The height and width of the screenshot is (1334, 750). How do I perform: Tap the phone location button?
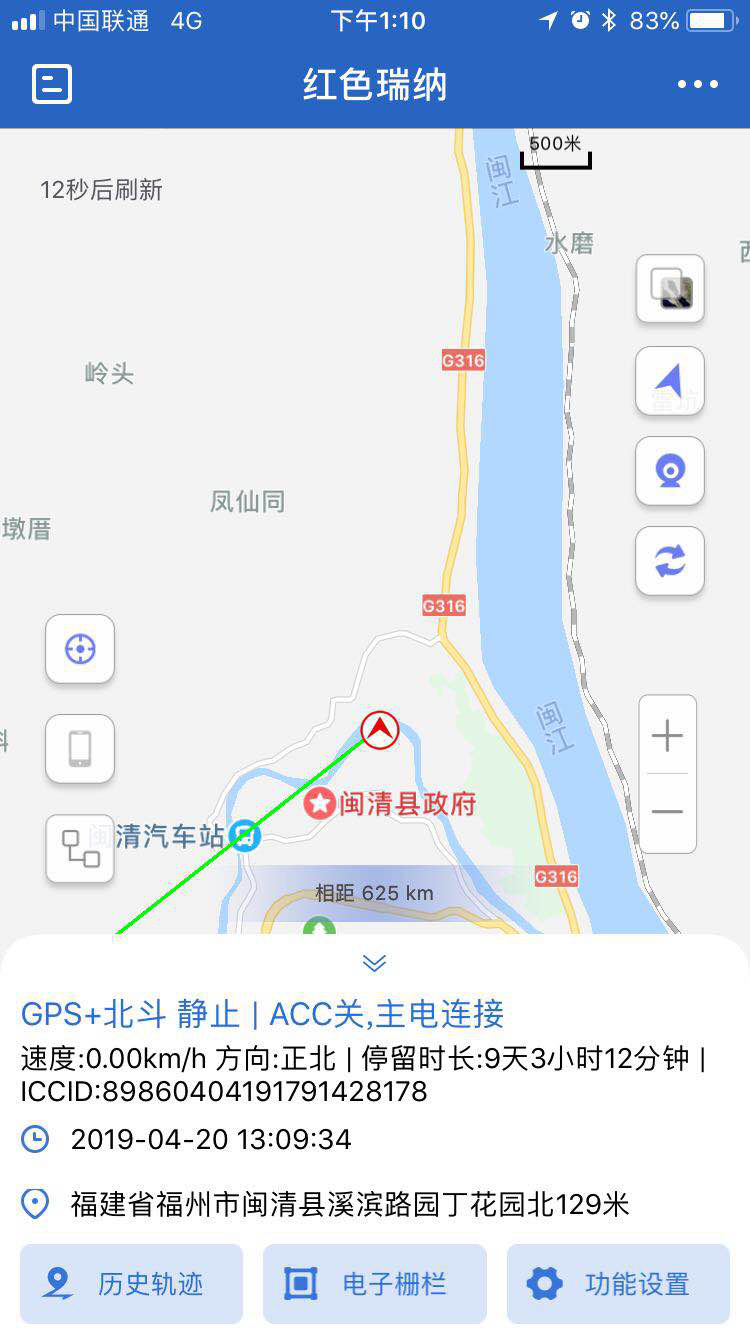[x=80, y=749]
